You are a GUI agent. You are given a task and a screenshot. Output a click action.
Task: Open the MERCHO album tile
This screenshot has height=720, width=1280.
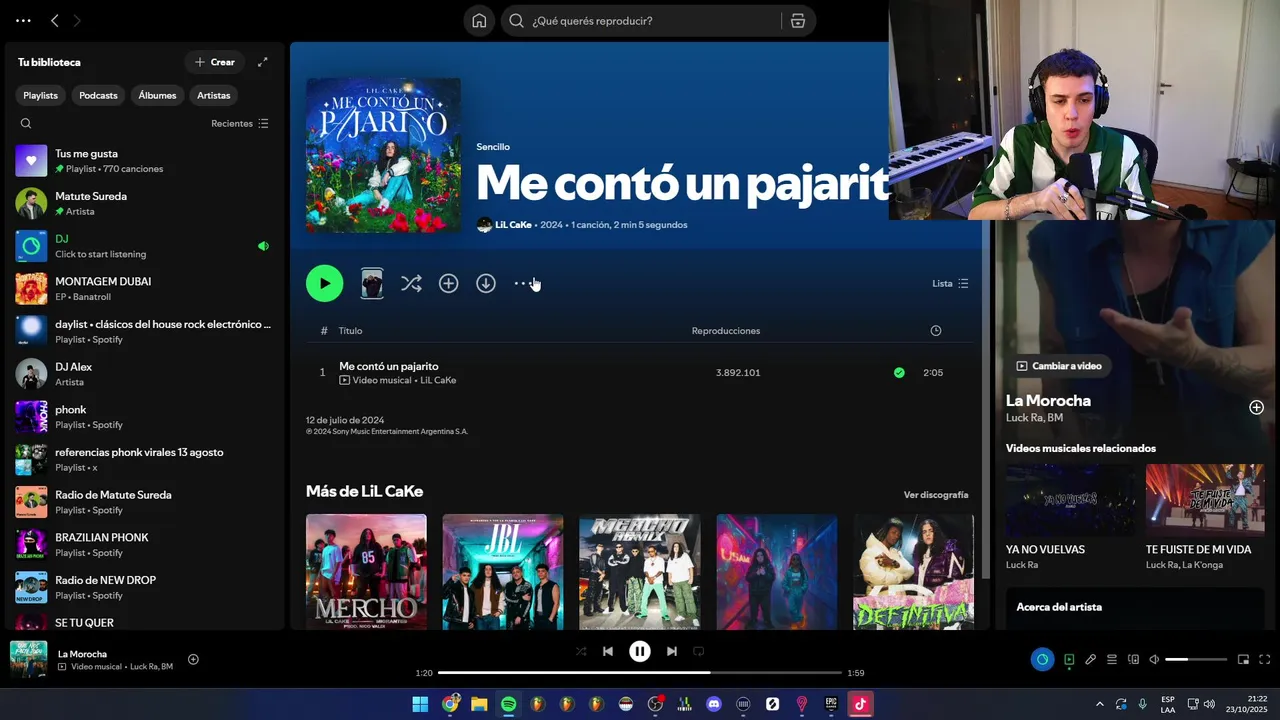point(366,571)
